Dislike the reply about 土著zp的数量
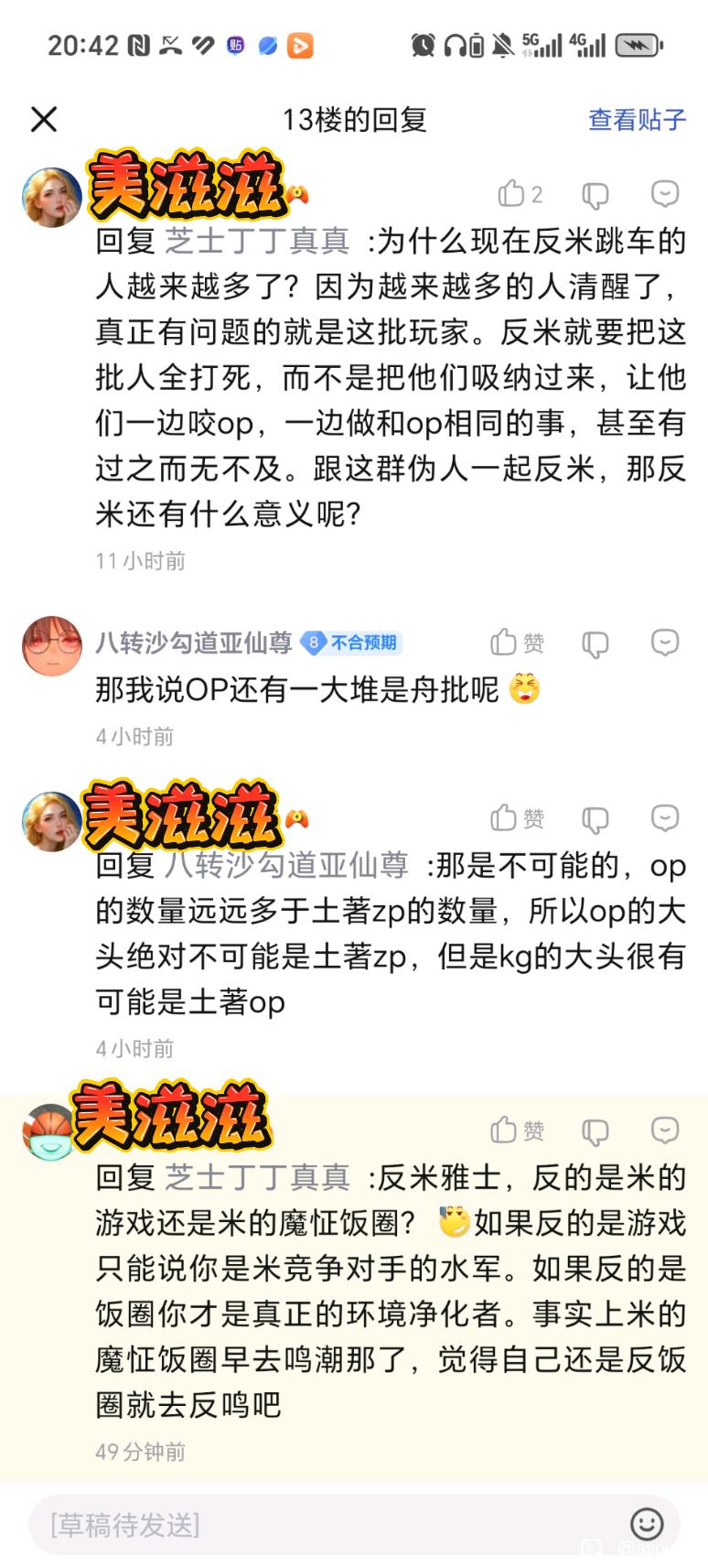Image resolution: width=708 pixels, height=1568 pixels. 595,818
